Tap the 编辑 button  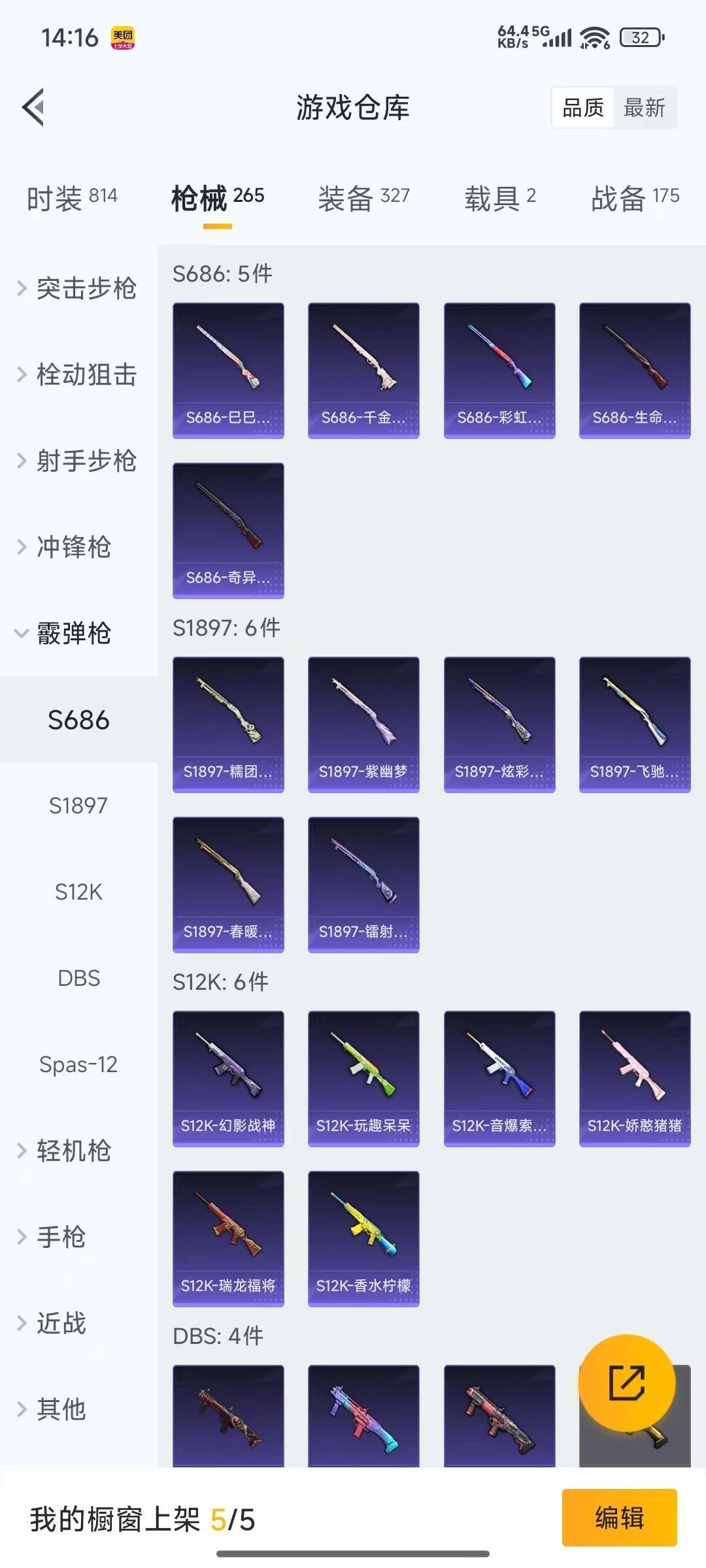click(x=619, y=1518)
